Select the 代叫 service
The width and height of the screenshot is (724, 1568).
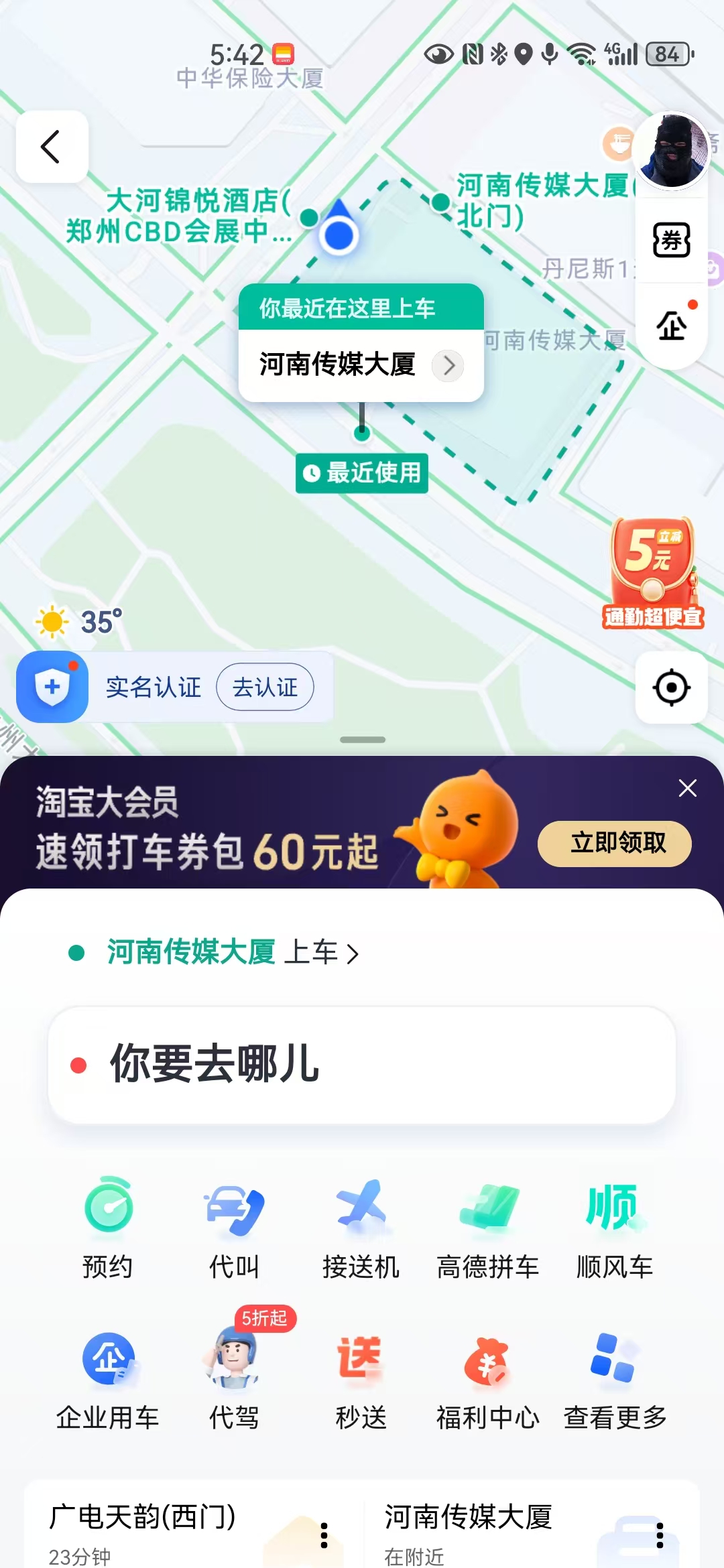[x=234, y=1228]
